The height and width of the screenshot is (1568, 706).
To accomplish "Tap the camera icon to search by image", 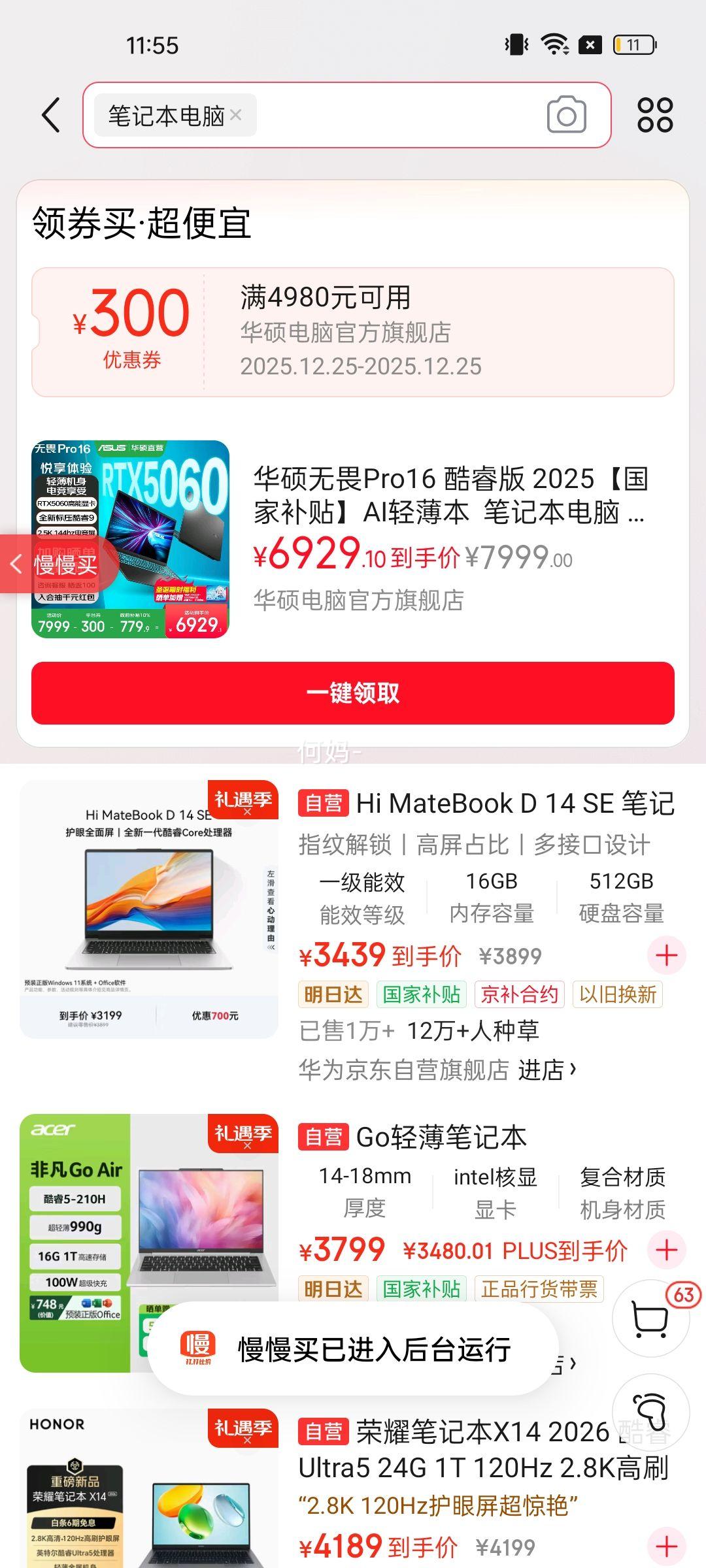I will [x=566, y=114].
